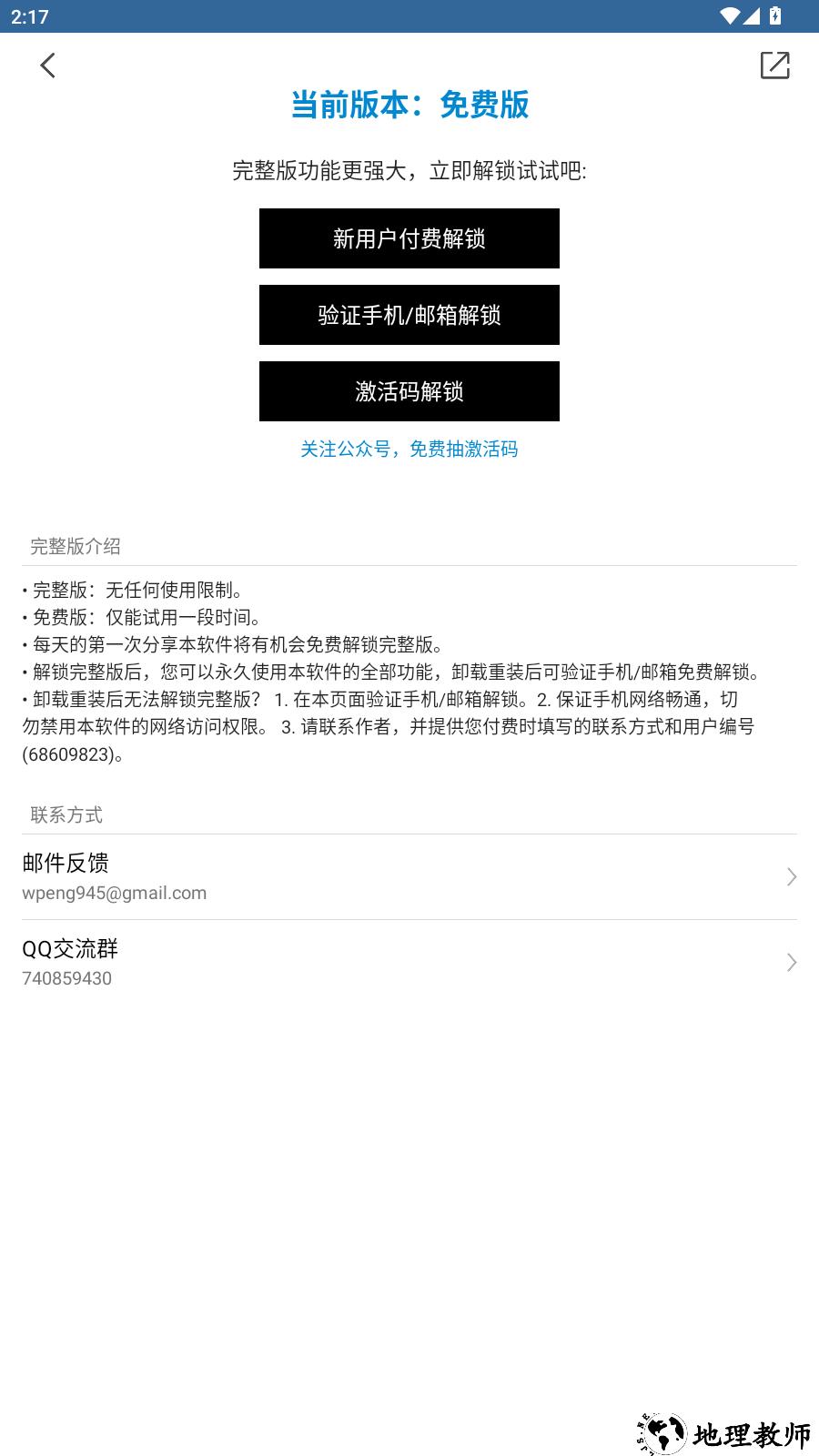Go back using the top-left arrow

48,66
